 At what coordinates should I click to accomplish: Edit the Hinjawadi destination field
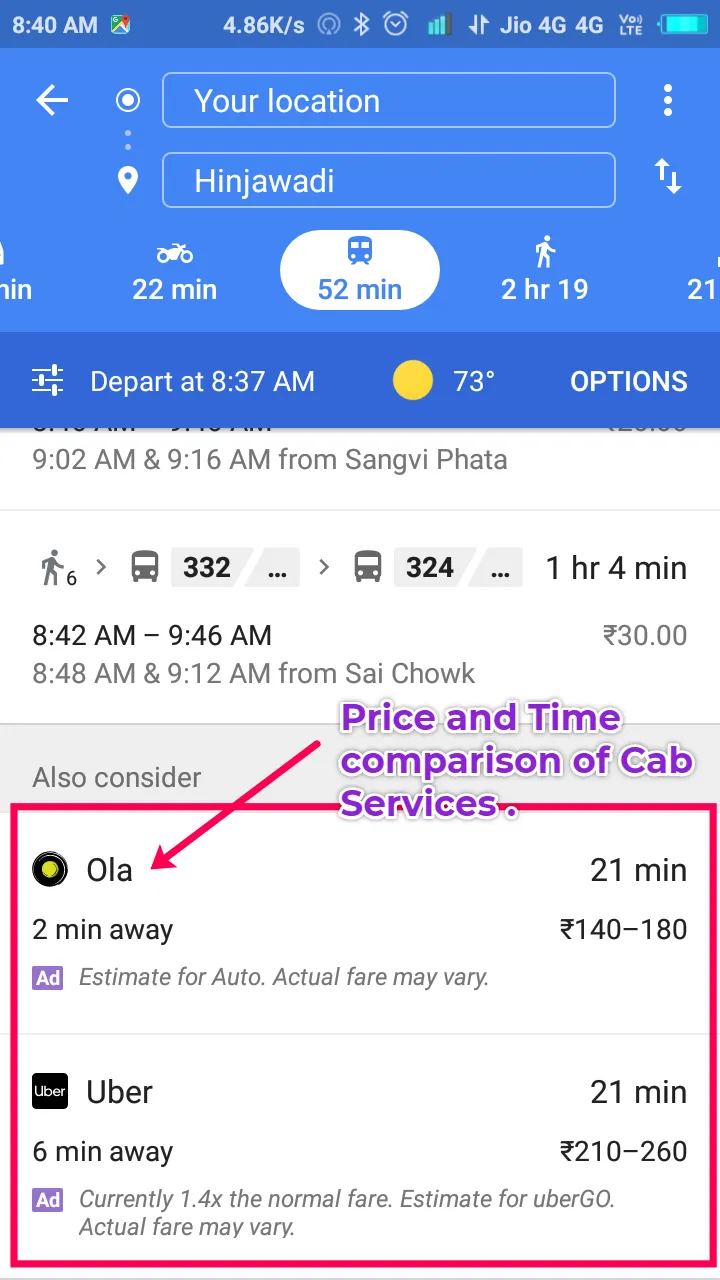[x=388, y=181]
